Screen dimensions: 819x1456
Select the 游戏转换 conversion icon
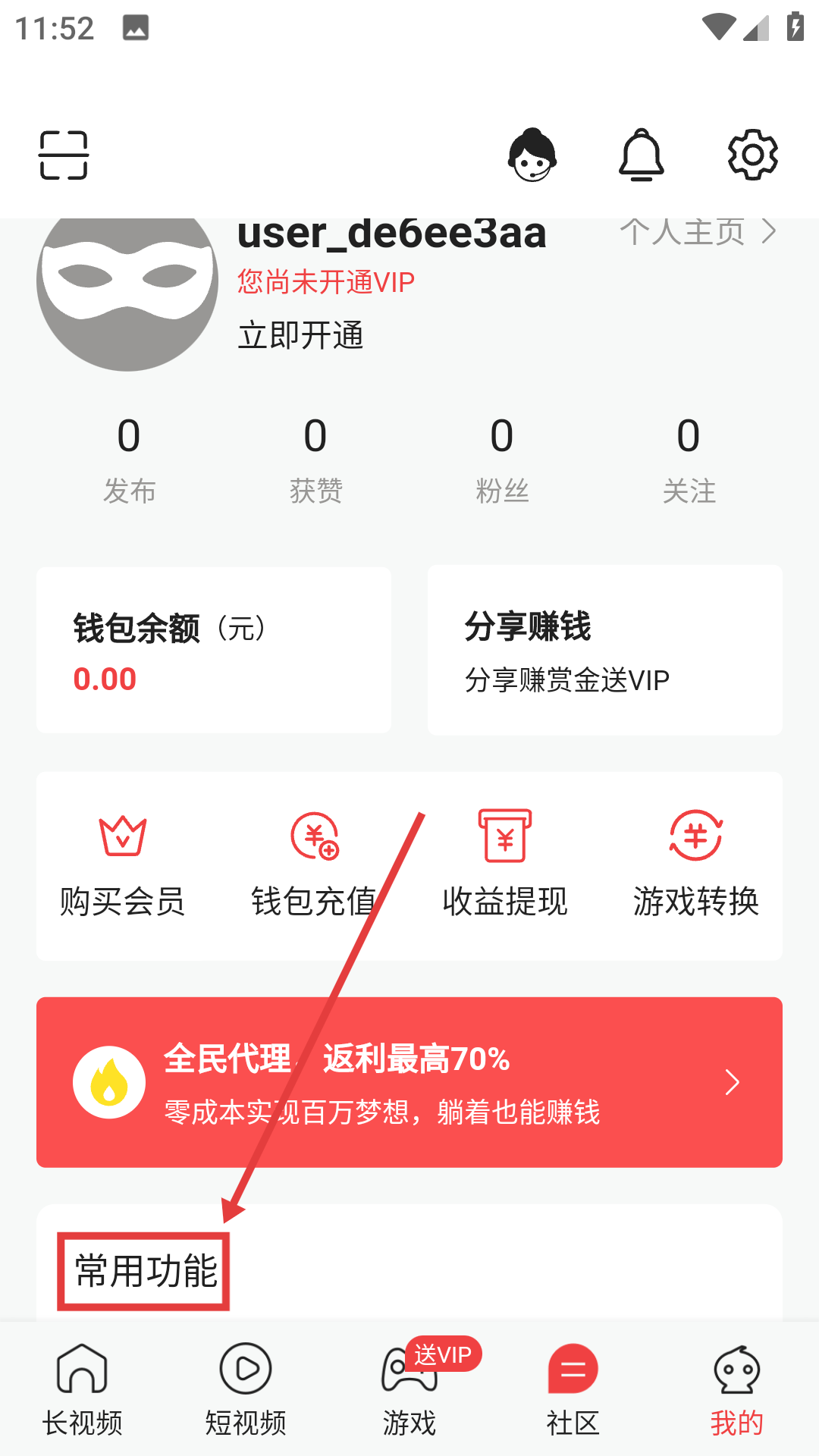[695, 836]
